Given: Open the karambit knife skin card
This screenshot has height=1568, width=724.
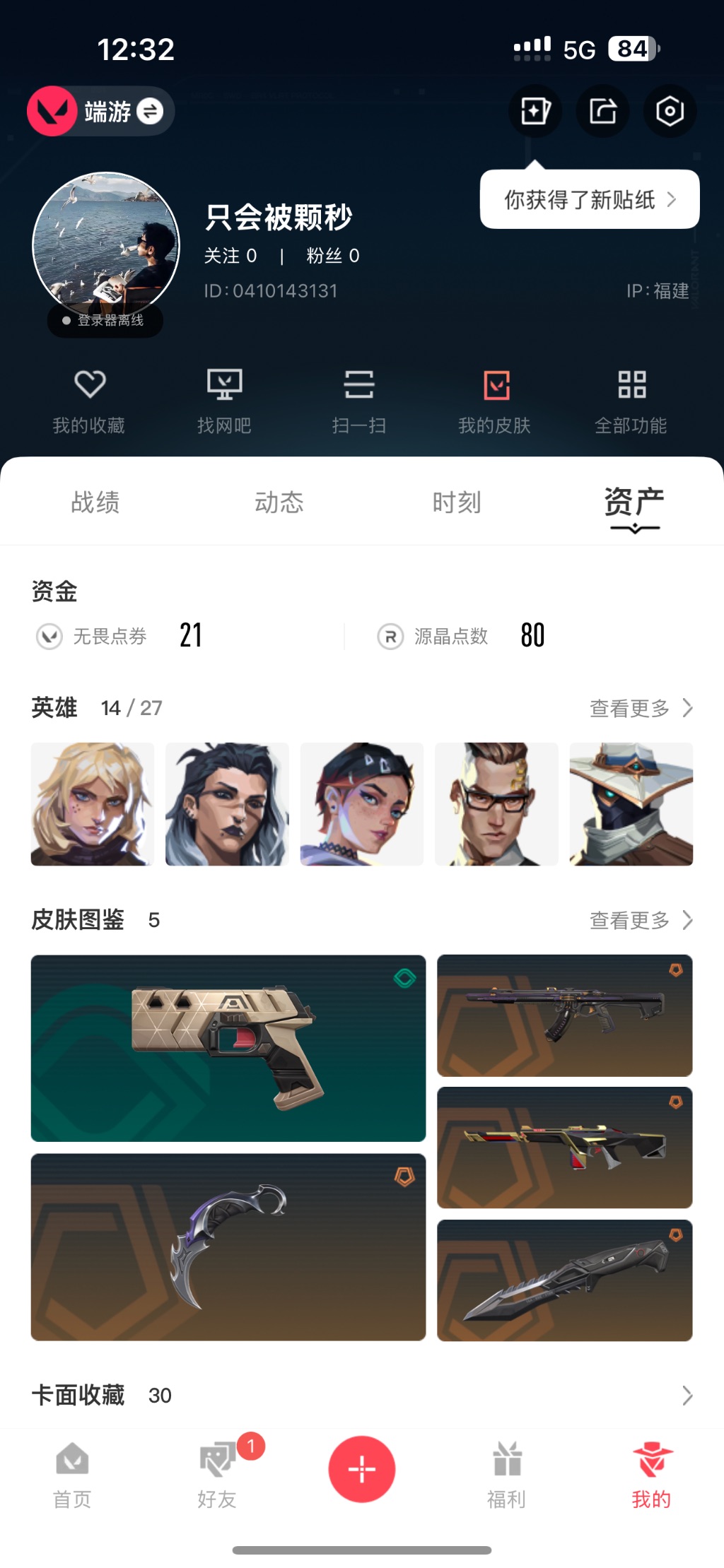Looking at the screenshot, I should pyautogui.click(x=228, y=1246).
